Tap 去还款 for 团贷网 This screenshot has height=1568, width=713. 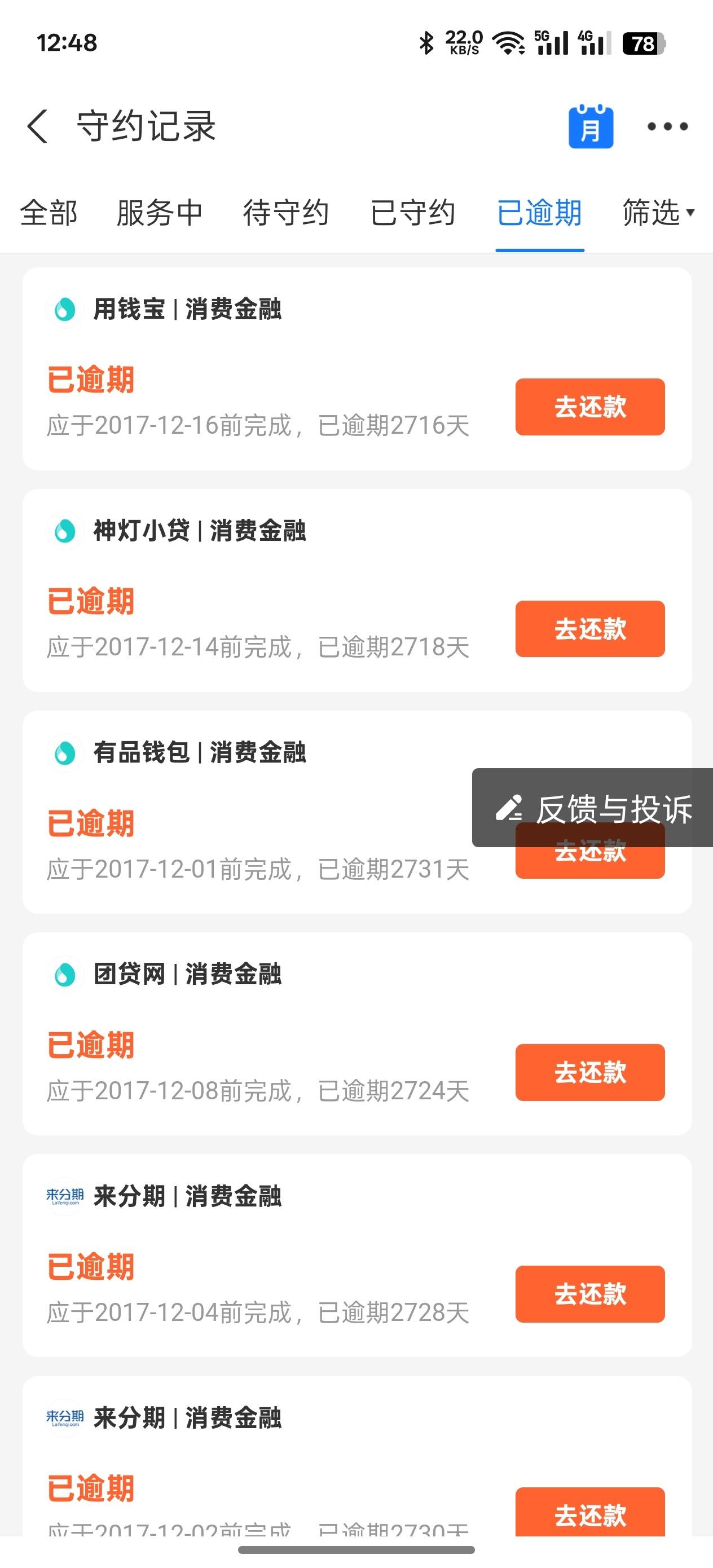pyautogui.click(x=590, y=1072)
